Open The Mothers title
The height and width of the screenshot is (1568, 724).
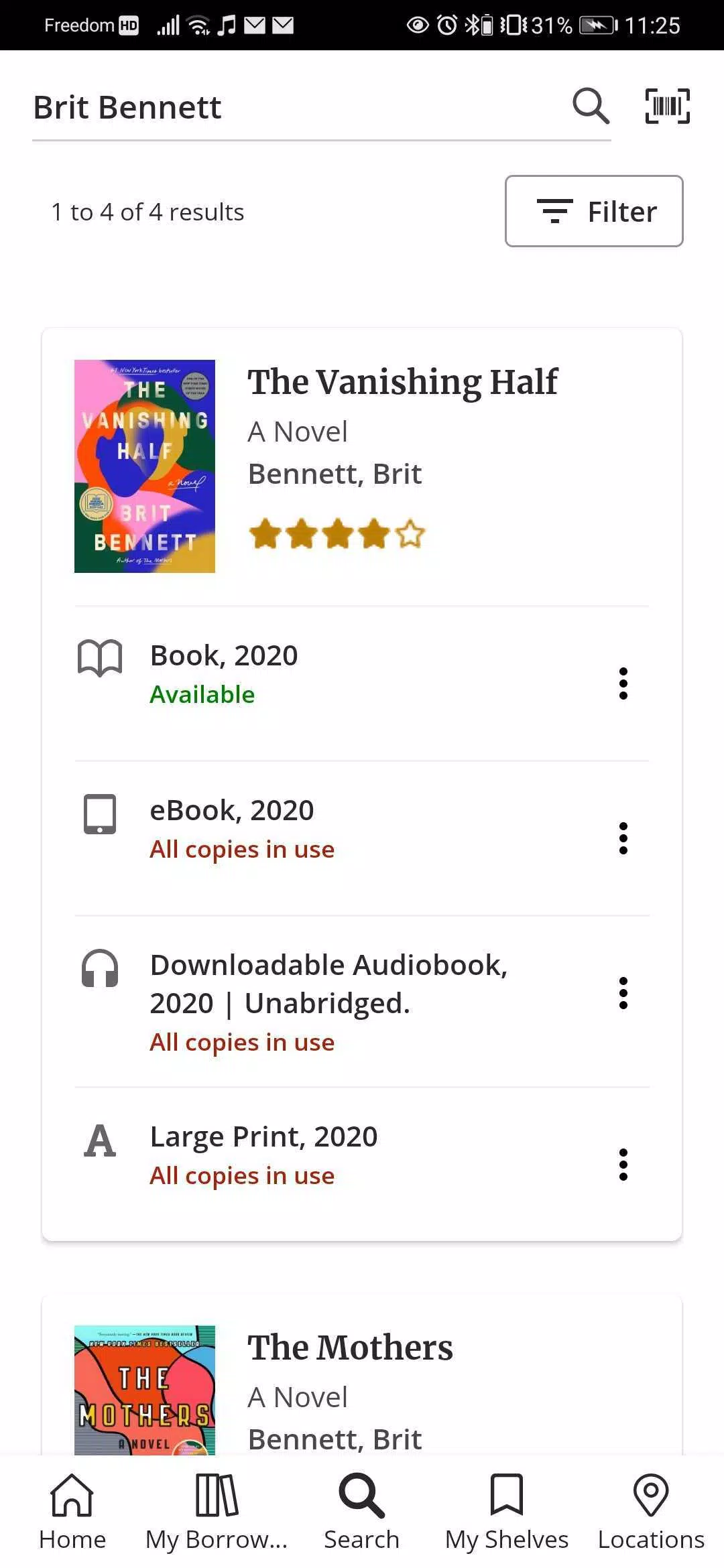(350, 1348)
